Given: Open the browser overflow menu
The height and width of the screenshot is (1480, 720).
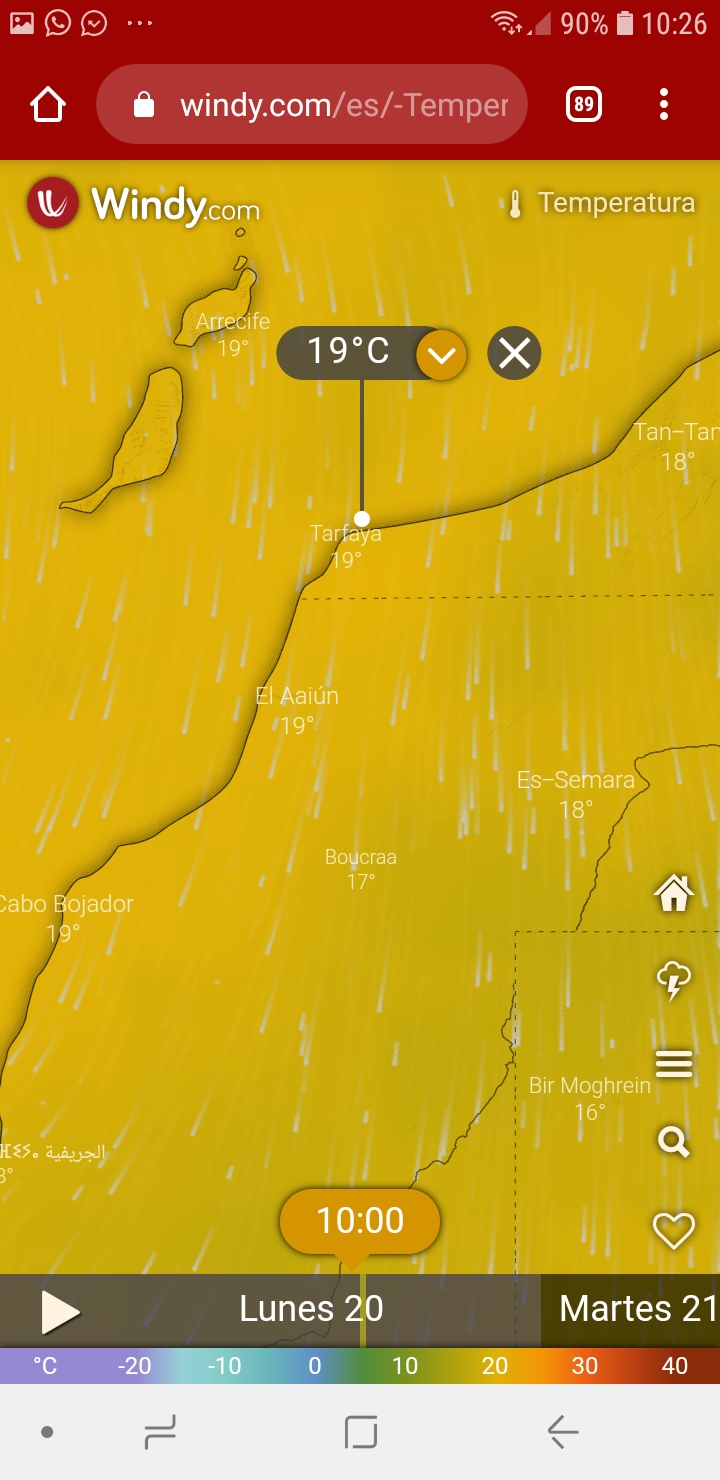Looking at the screenshot, I should coord(664,105).
